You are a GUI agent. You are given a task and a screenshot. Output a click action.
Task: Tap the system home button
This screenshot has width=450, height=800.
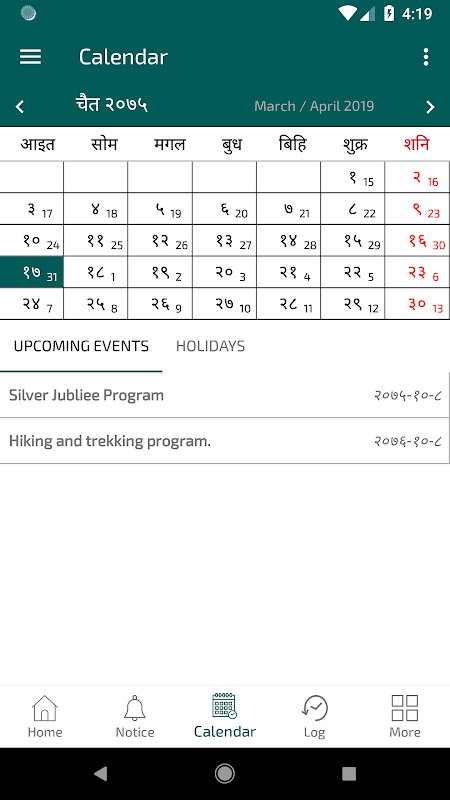click(x=224, y=774)
